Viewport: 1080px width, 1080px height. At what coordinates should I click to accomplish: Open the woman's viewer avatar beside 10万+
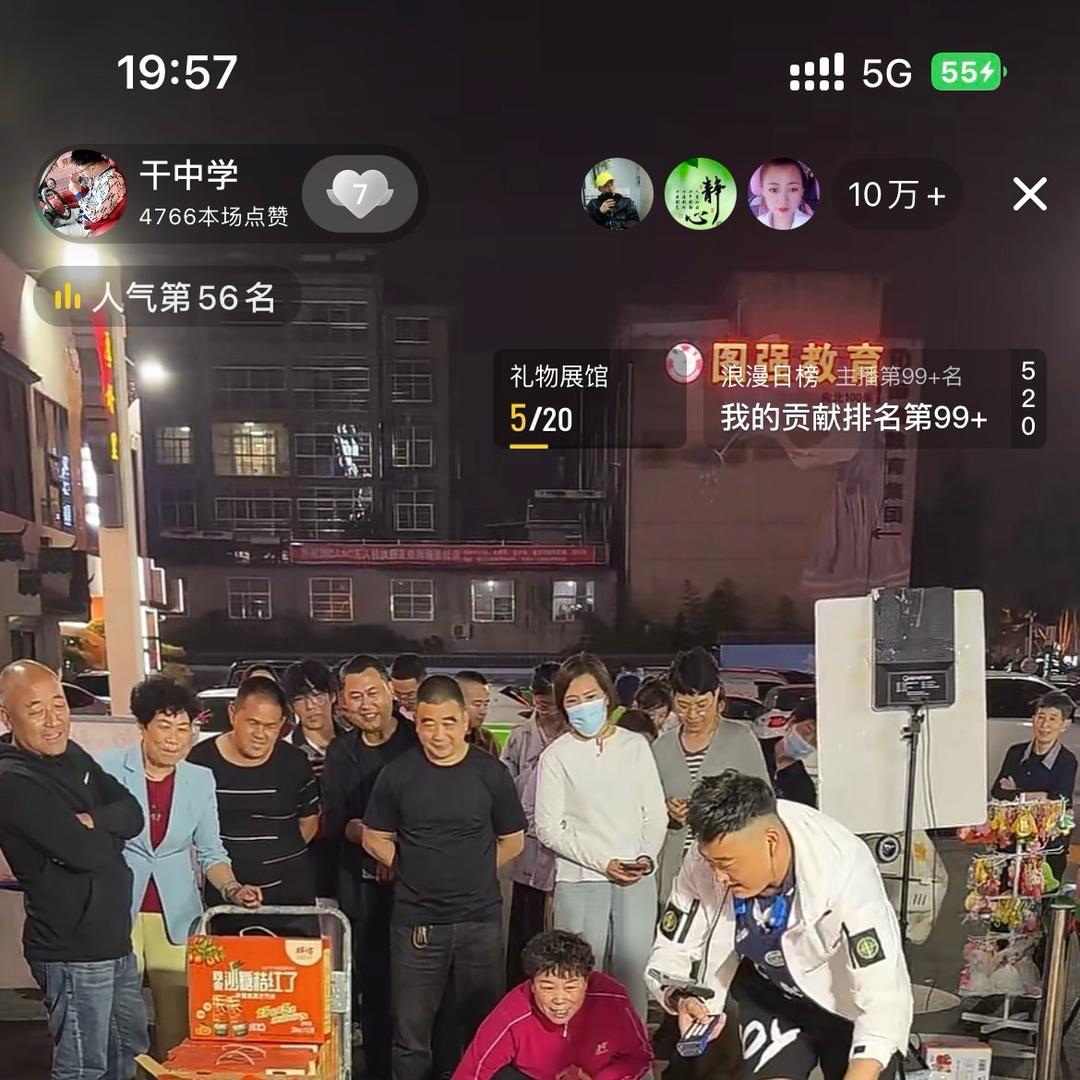pyautogui.click(x=783, y=194)
